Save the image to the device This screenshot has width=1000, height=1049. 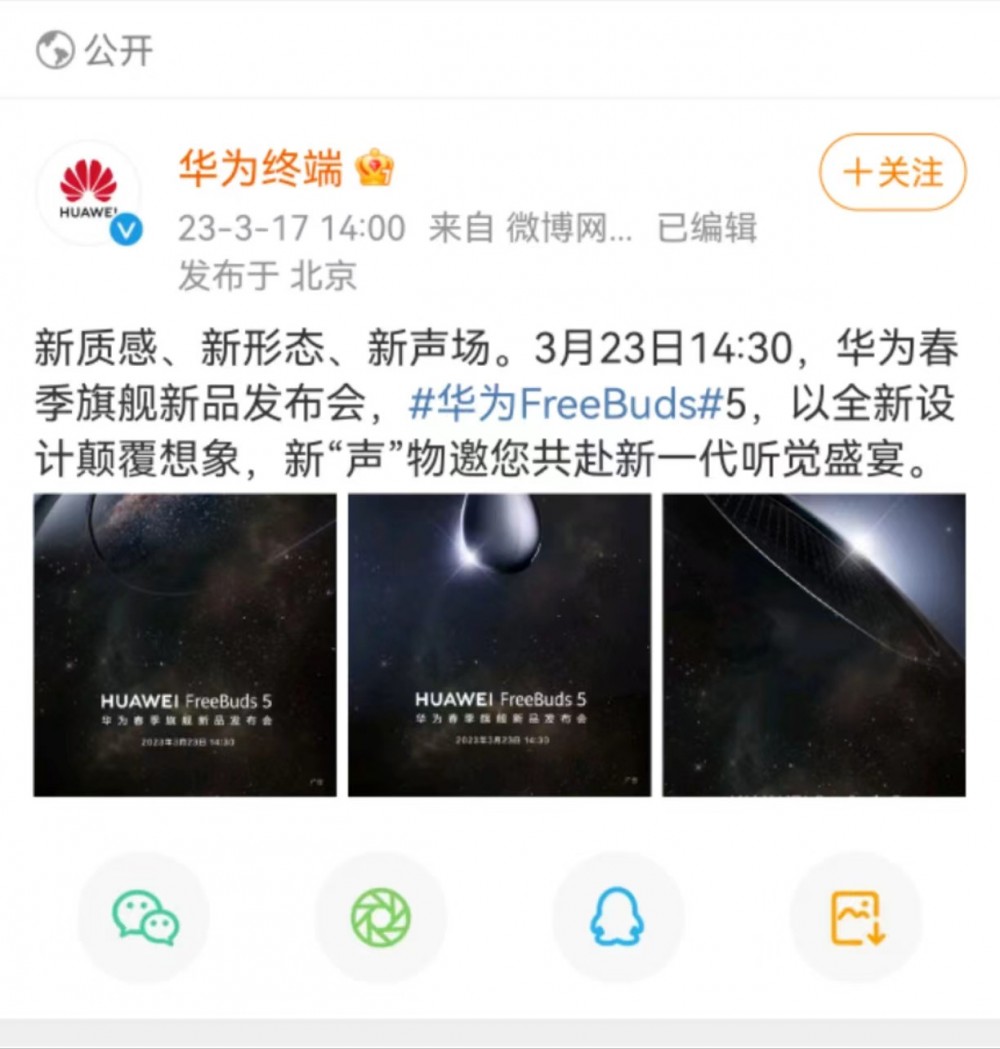[856, 917]
